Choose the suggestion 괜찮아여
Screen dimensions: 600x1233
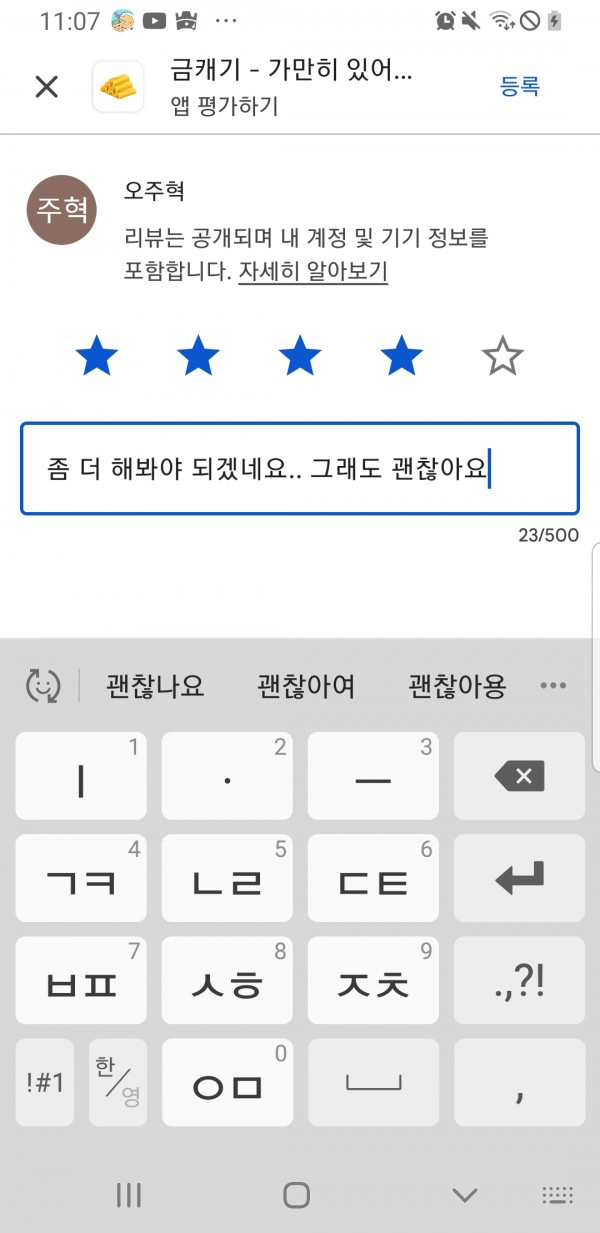click(x=306, y=687)
